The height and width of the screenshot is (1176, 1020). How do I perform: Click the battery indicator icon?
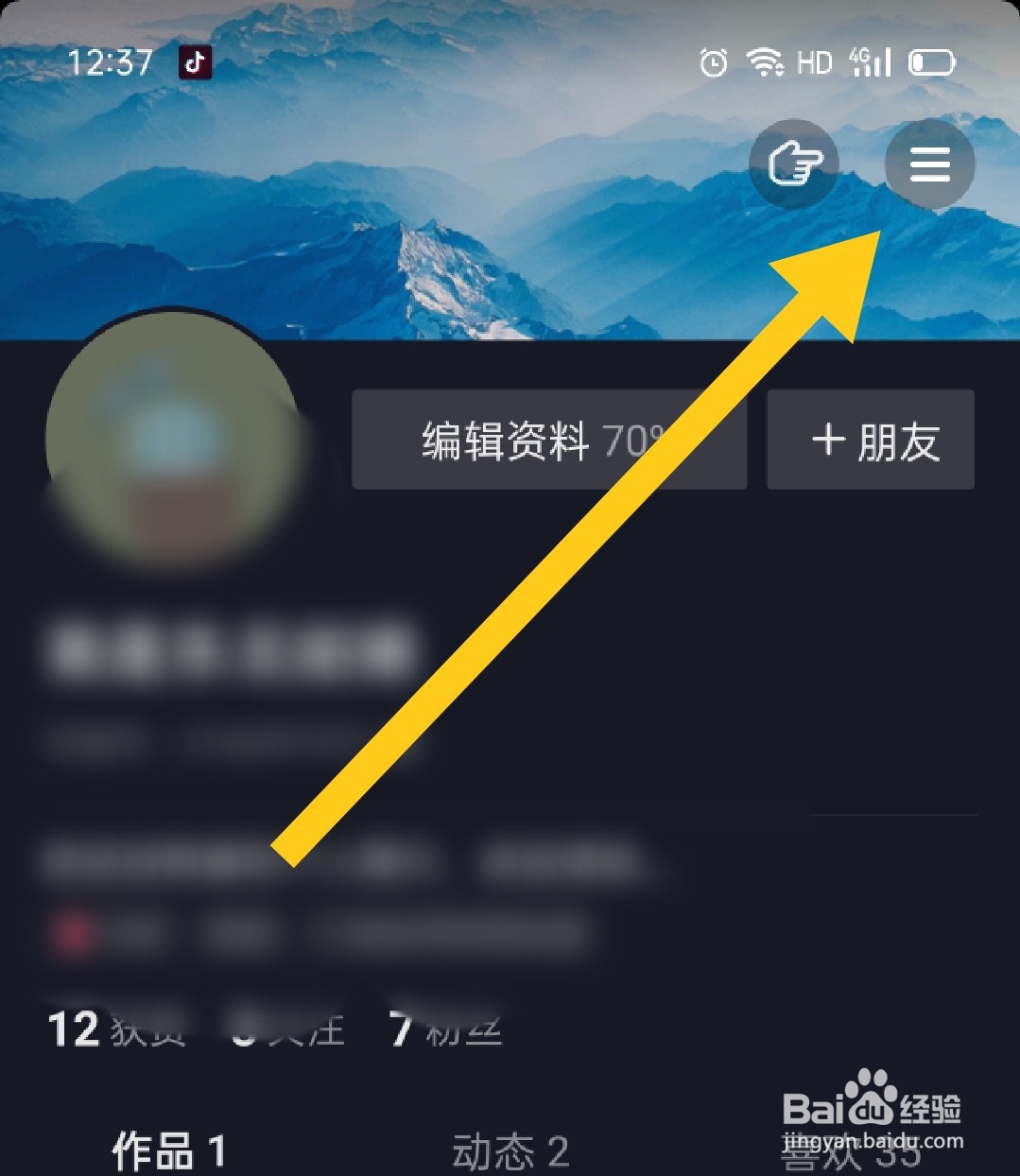(931, 61)
